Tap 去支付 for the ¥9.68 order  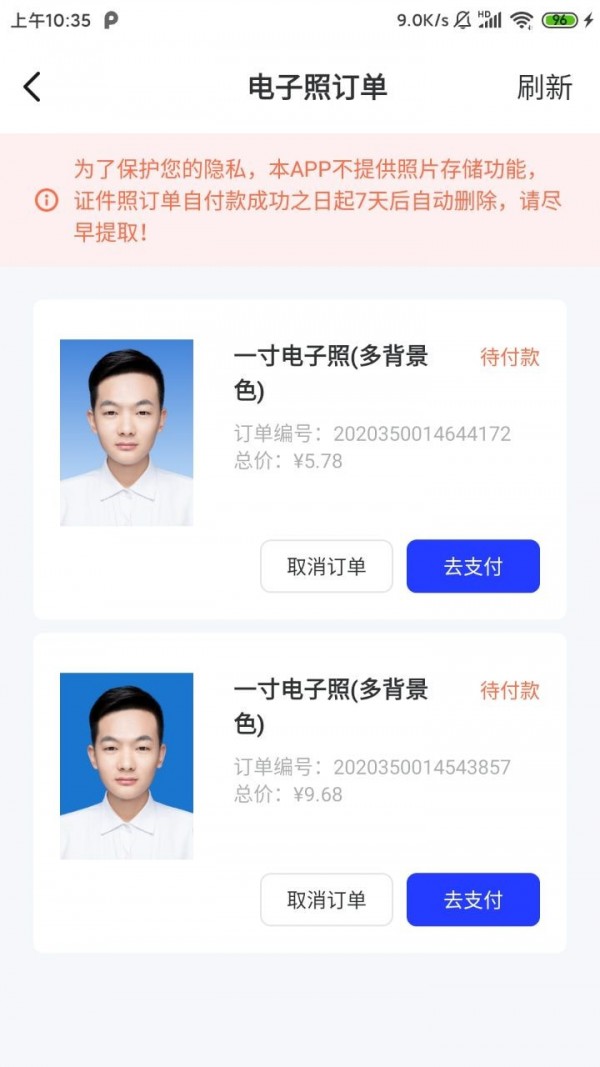click(472, 900)
